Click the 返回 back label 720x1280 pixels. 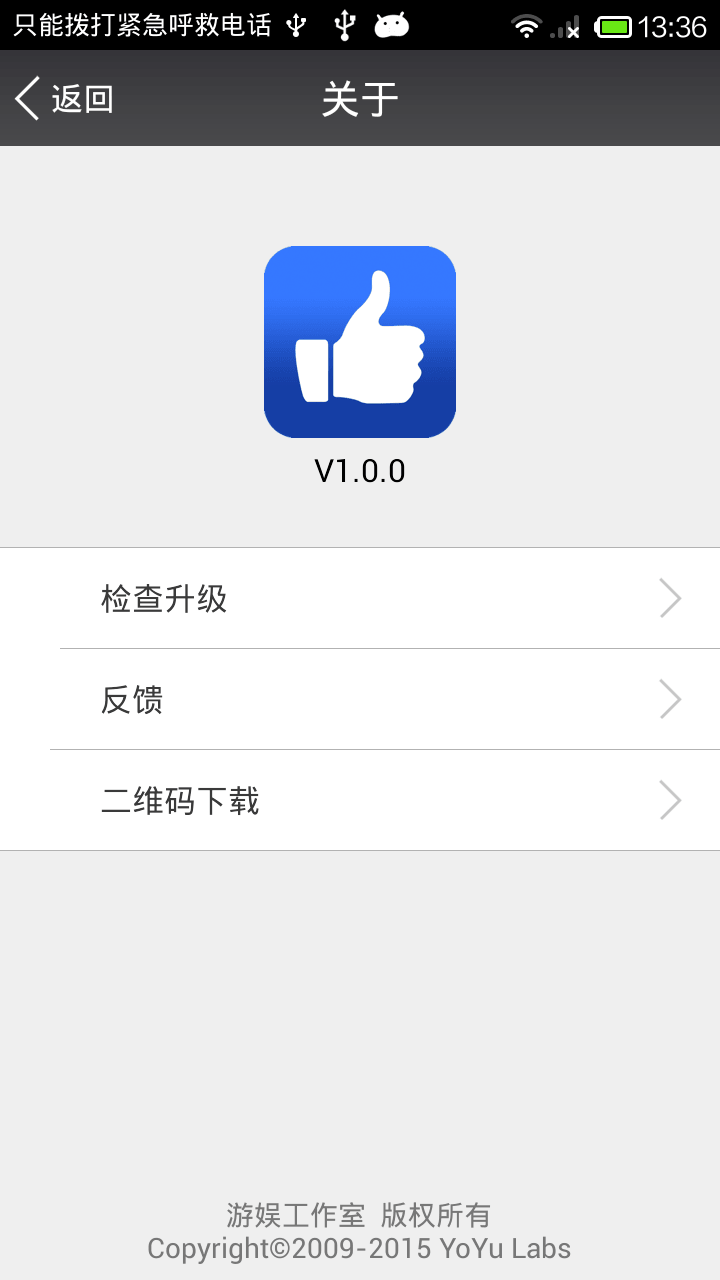point(85,99)
